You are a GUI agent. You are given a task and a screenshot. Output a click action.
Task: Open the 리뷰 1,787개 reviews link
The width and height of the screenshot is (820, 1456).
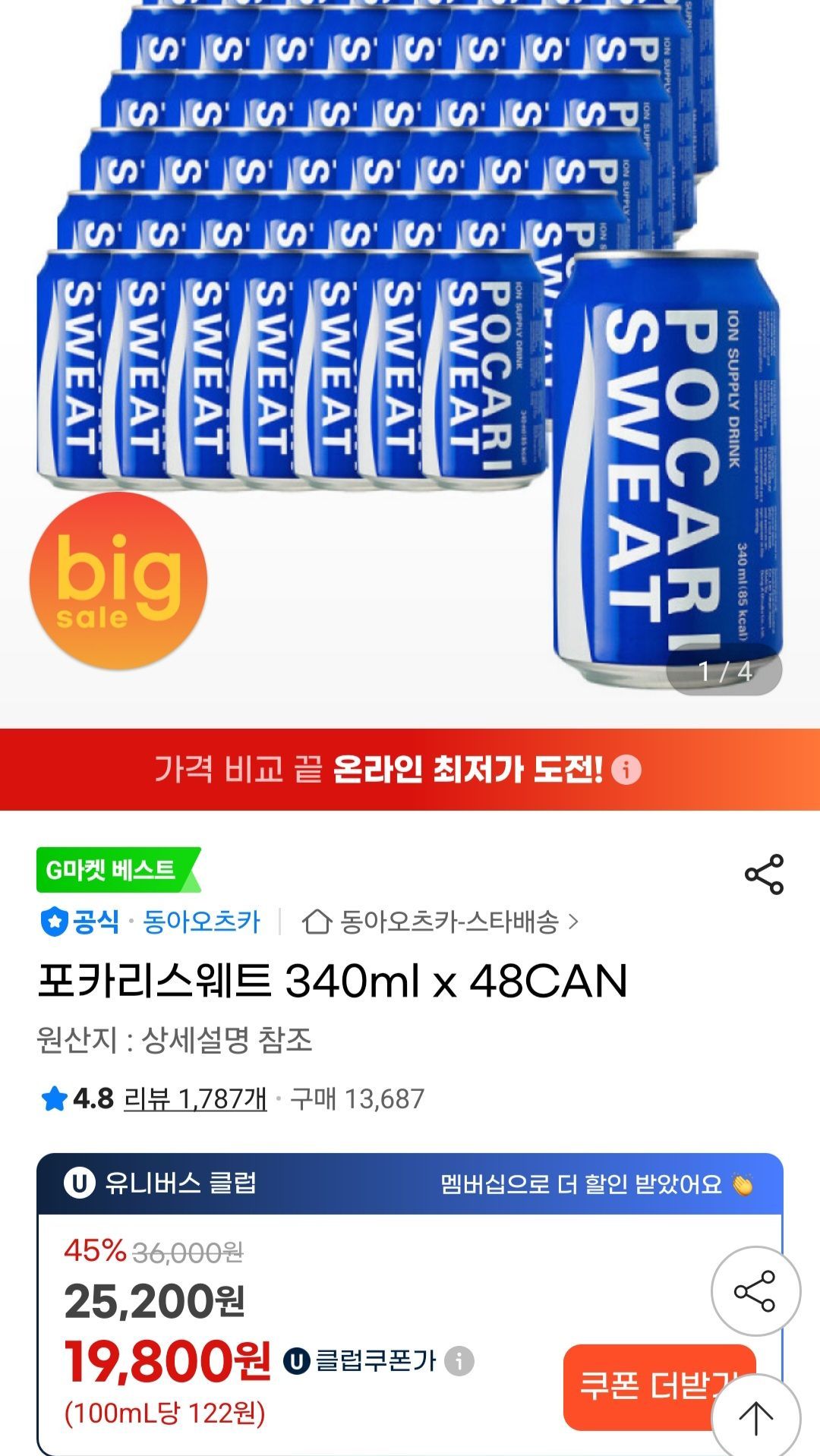(x=194, y=1098)
